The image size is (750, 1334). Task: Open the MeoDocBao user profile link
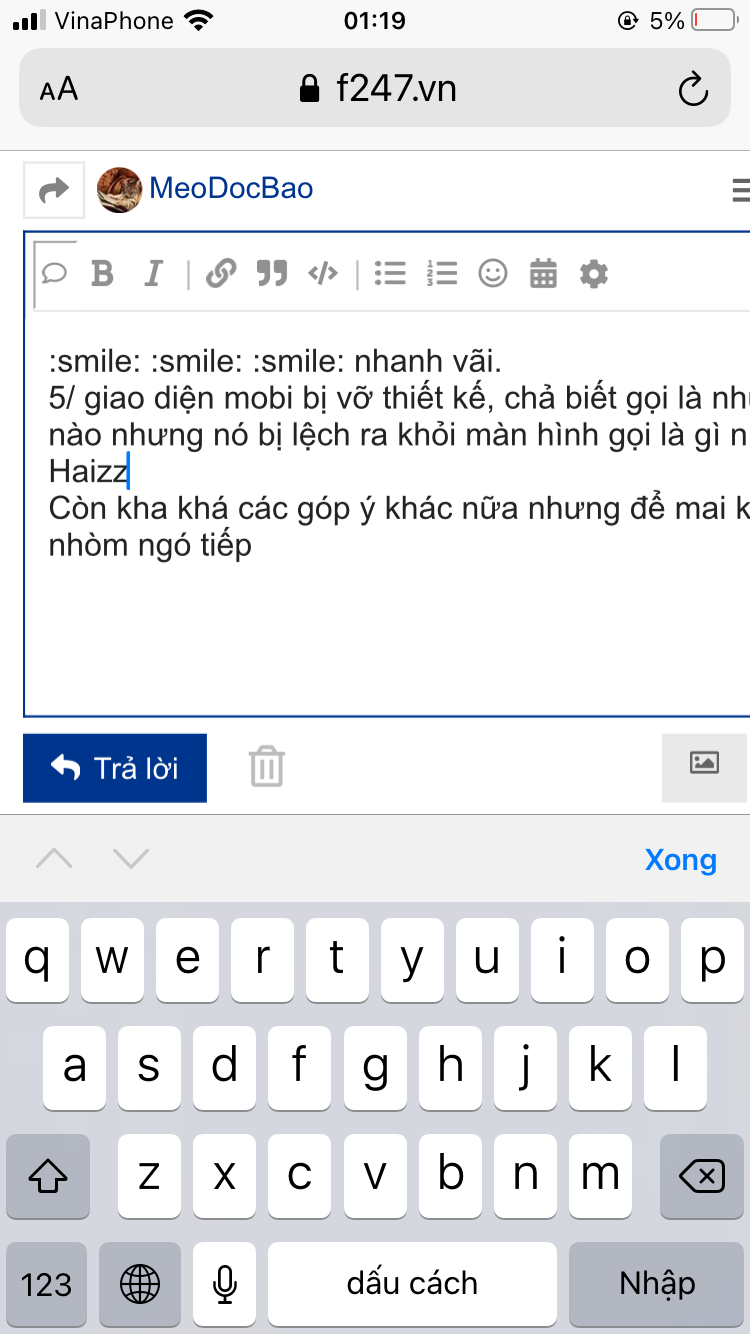pos(231,188)
